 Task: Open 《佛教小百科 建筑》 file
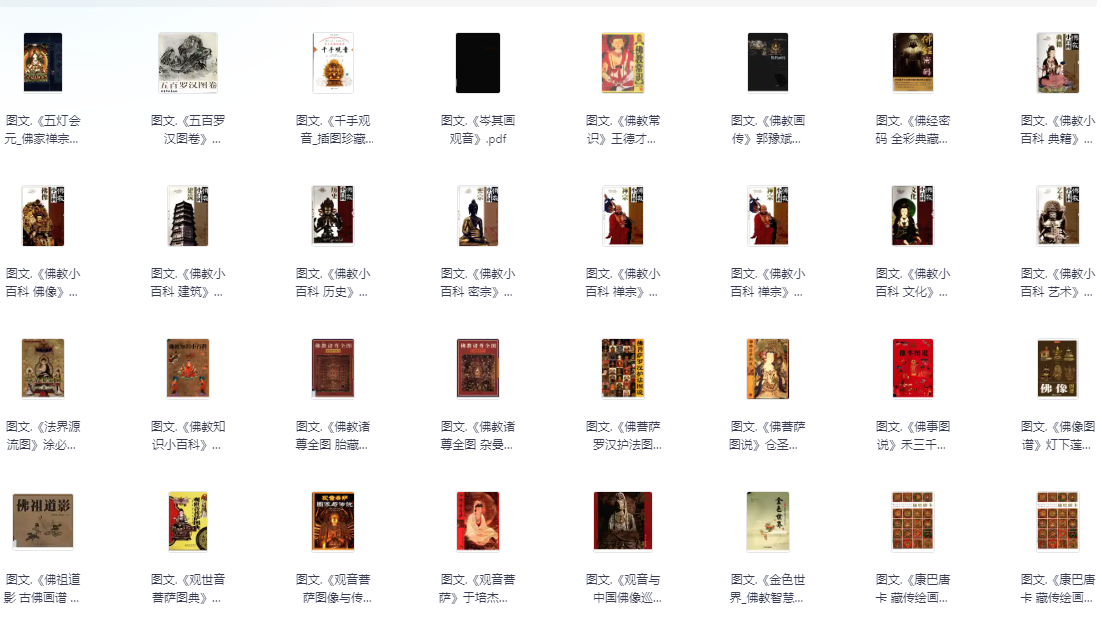tap(188, 216)
